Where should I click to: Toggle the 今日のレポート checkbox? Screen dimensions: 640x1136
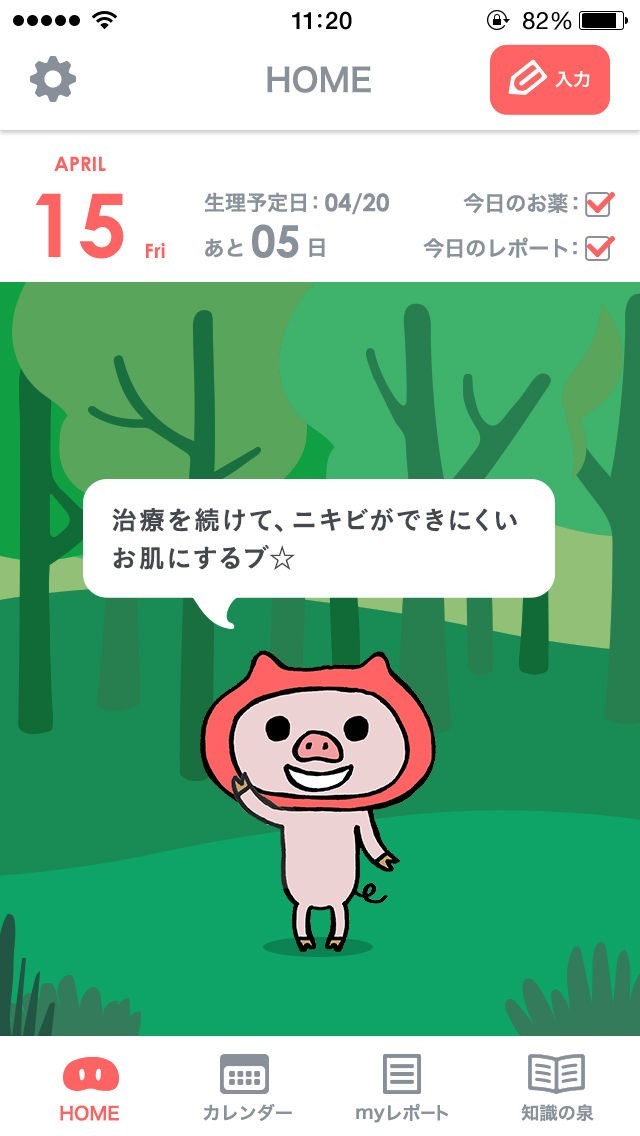point(599,248)
